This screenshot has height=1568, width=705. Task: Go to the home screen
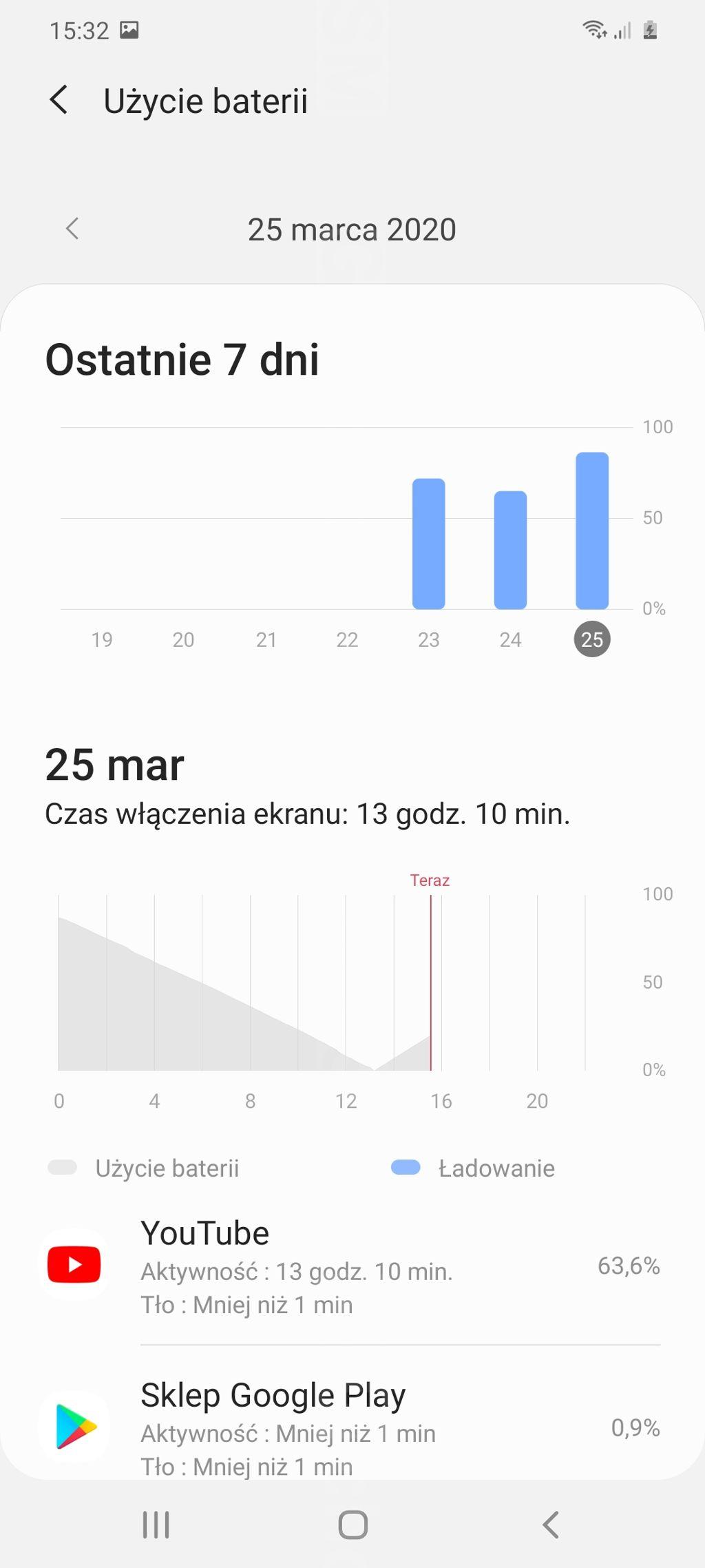[x=352, y=1525]
